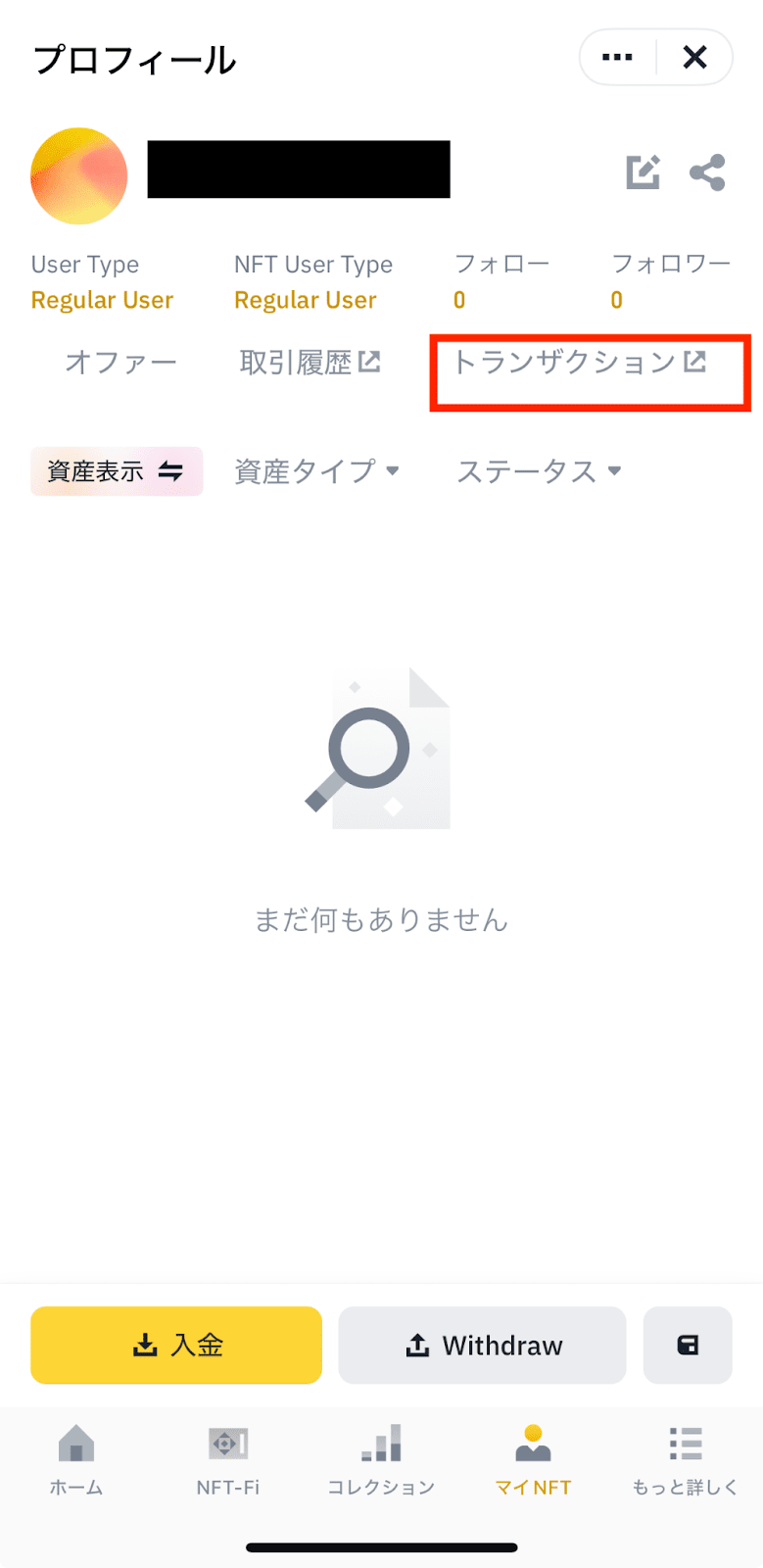Viewport: 763px width, 1568px height.
Task: Select the NFT-Fi tab icon
Action: [x=227, y=1442]
